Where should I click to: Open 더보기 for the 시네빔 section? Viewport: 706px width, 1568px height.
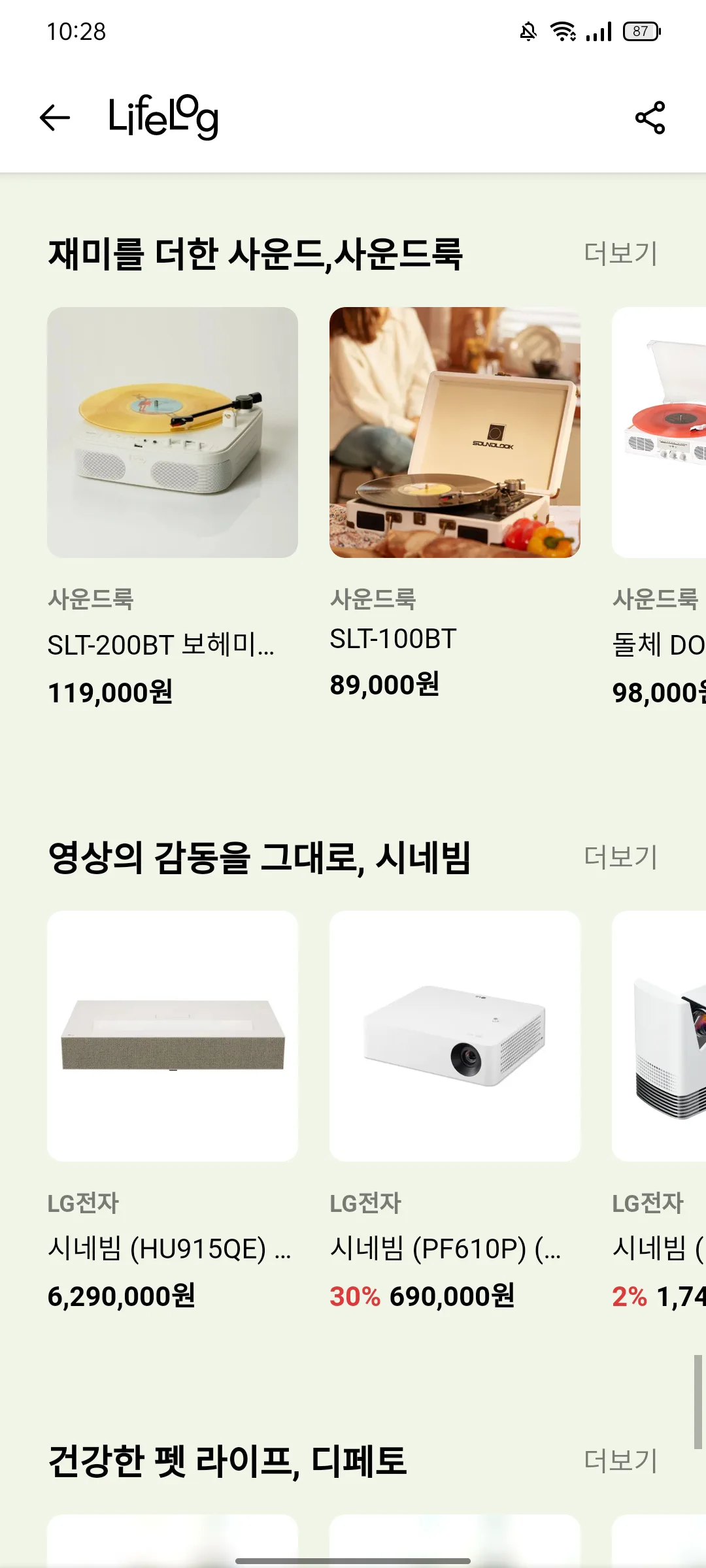(x=619, y=857)
